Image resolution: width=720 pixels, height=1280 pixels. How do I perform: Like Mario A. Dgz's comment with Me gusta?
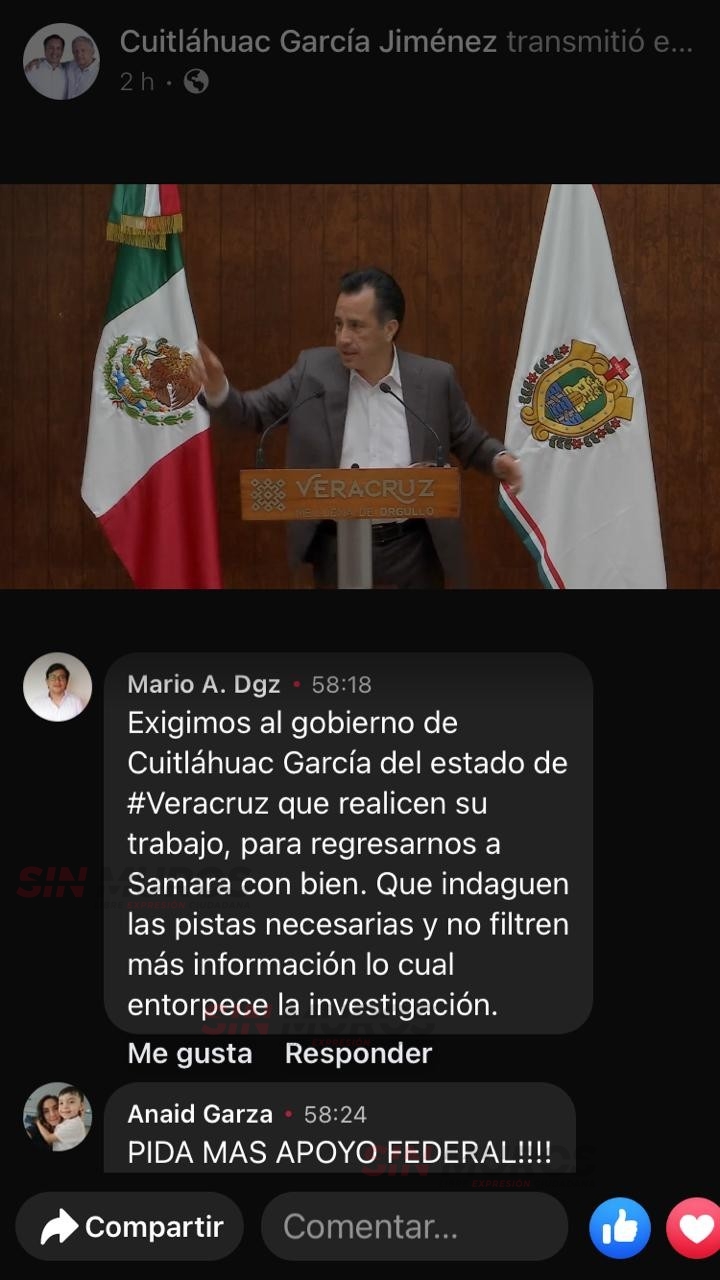tap(189, 1053)
